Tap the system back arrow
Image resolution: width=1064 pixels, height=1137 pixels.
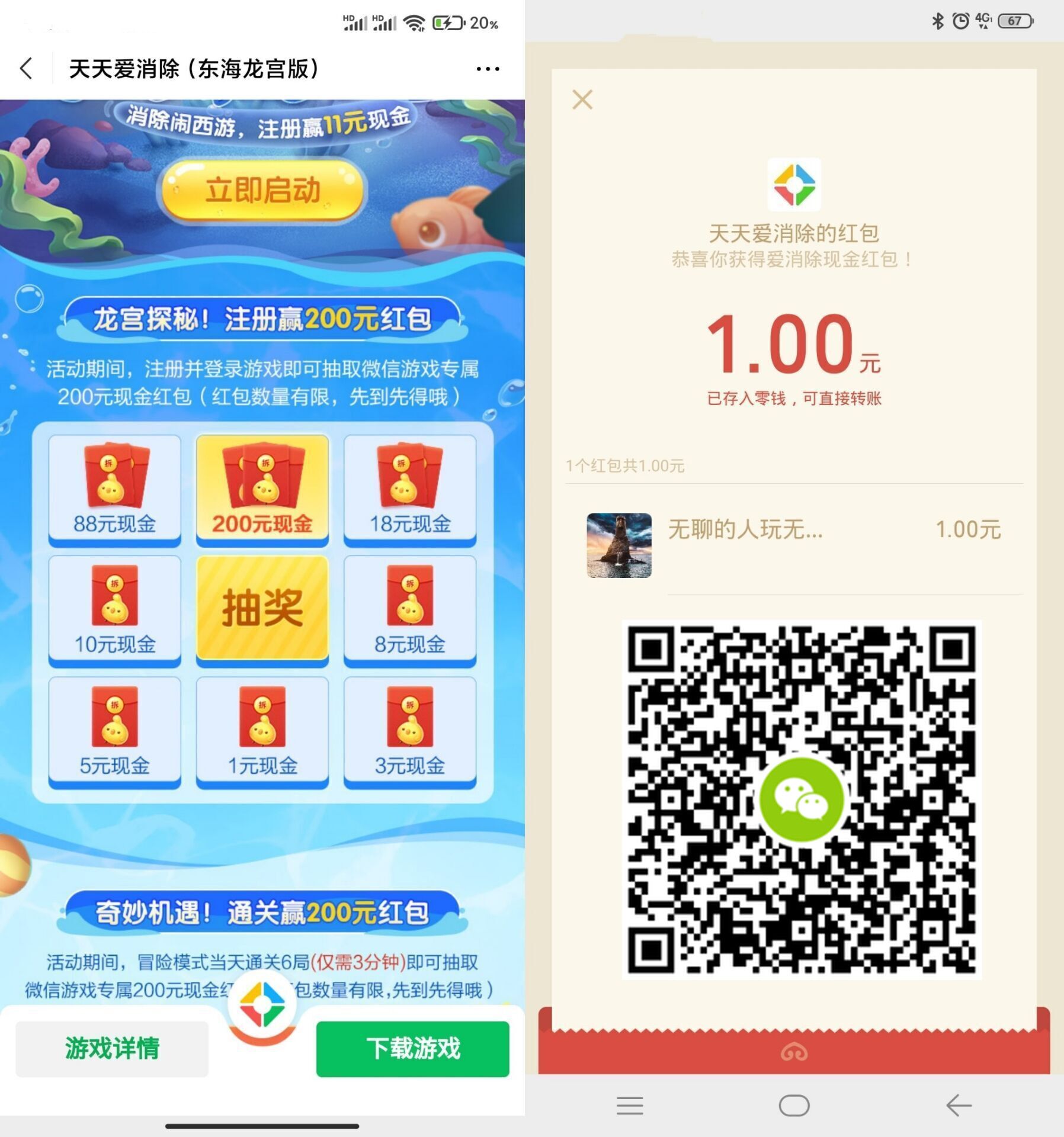pos(958,1105)
